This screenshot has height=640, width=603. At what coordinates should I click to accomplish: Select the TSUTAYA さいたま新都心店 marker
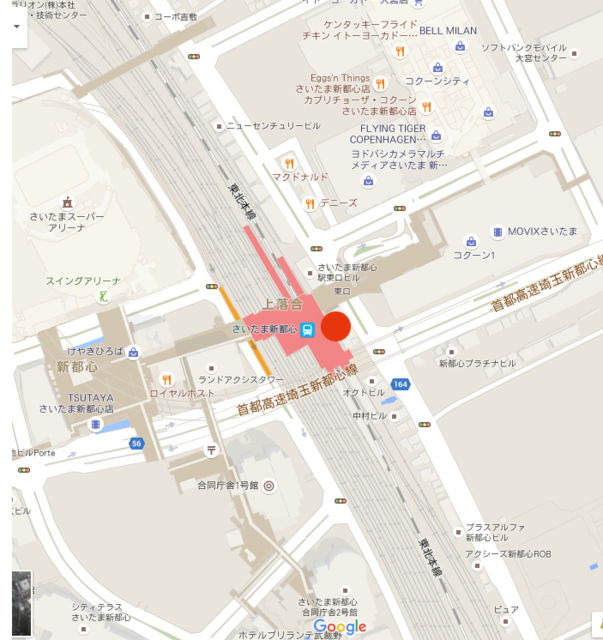pos(96,423)
